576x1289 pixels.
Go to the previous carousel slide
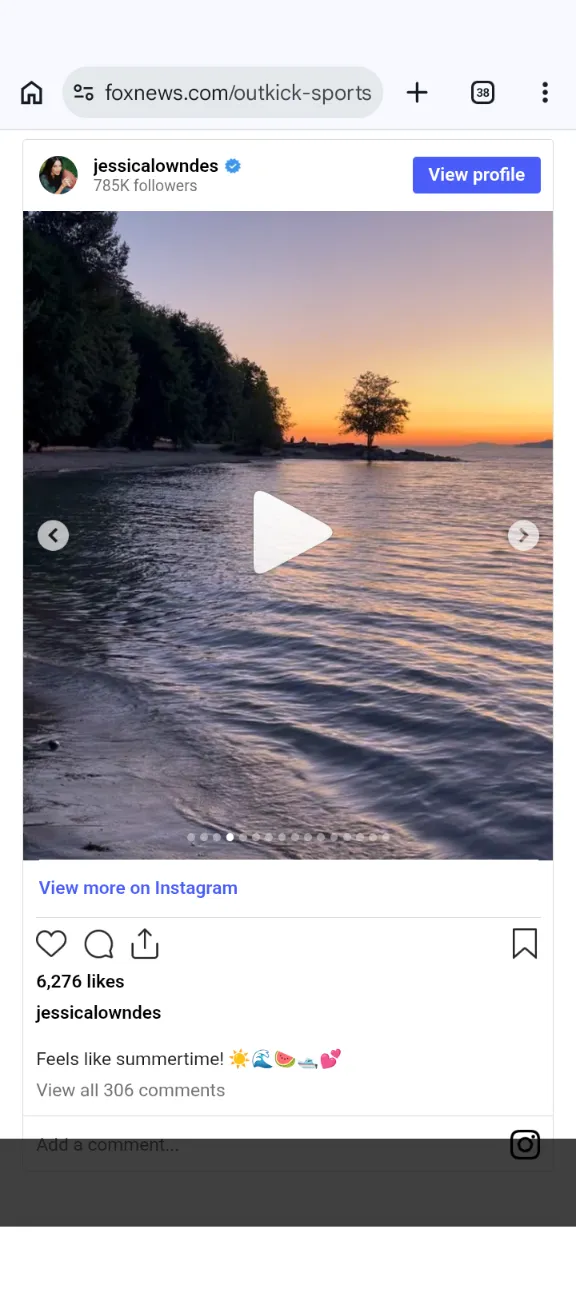click(53, 536)
